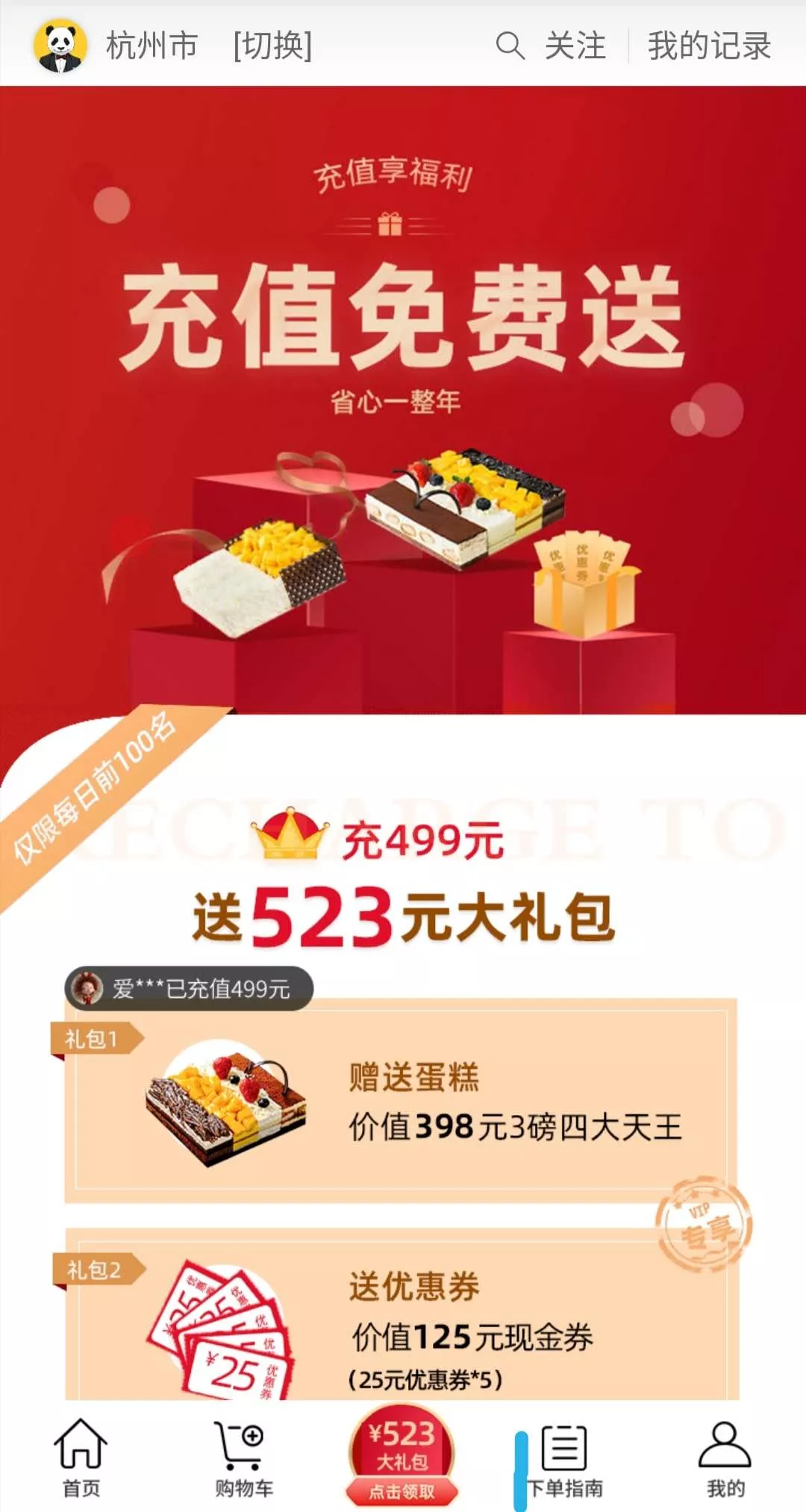This screenshot has height=1512, width=806.
Task: Open 我的记录 records
Action: pos(708,46)
